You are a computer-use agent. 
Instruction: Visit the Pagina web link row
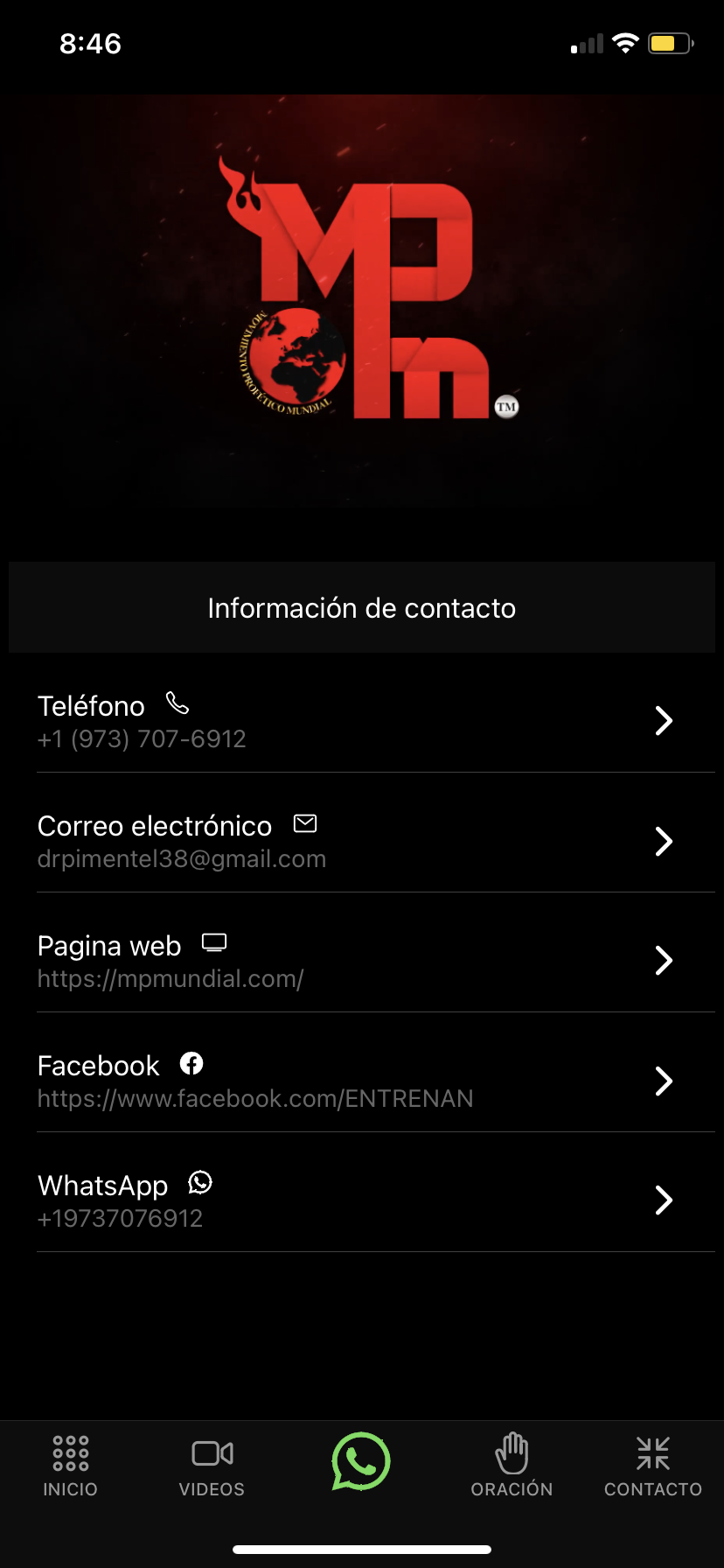(x=362, y=961)
